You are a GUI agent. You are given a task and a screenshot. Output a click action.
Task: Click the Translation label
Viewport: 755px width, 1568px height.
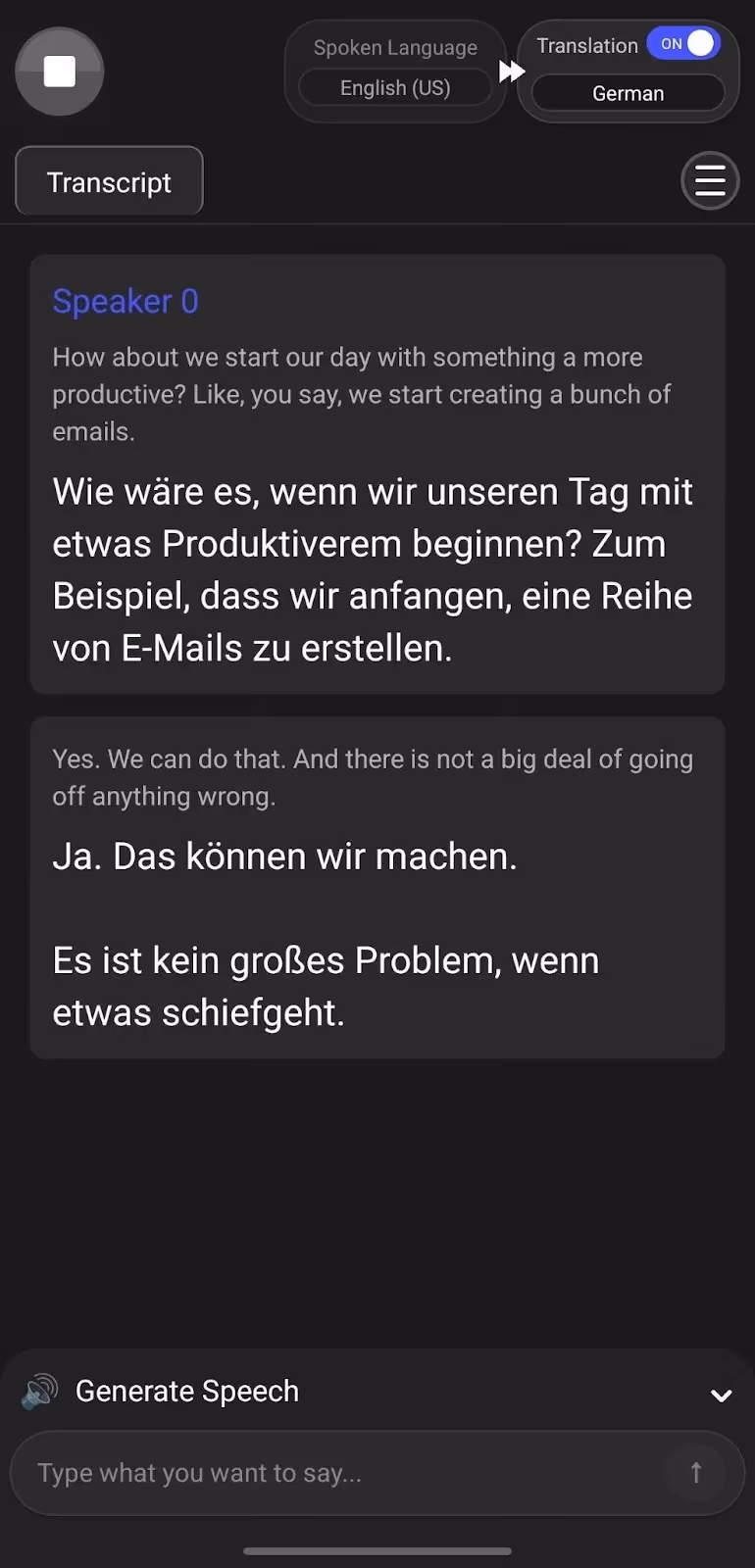pyautogui.click(x=586, y=44)
